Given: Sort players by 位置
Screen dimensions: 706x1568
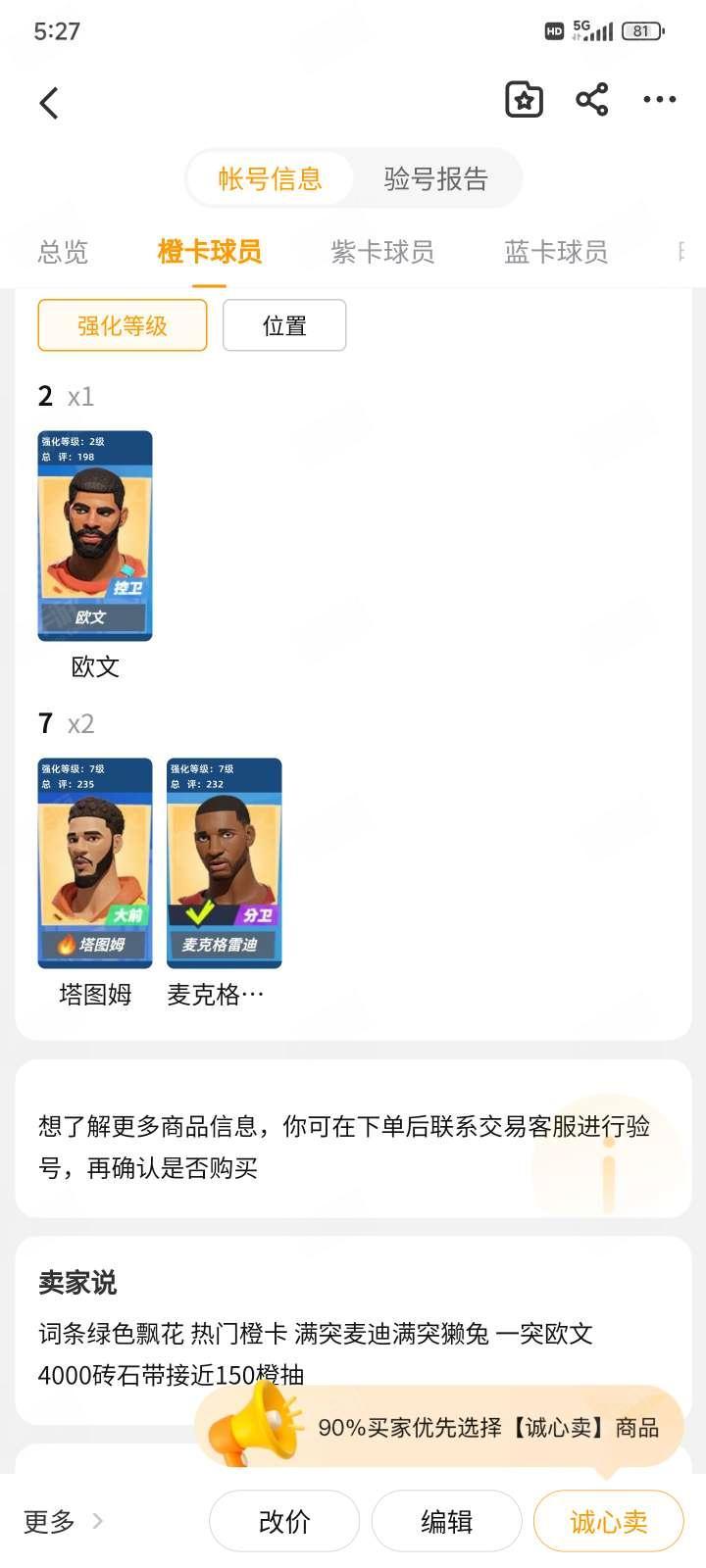Looking at the screenshot, I should [284, 325].
